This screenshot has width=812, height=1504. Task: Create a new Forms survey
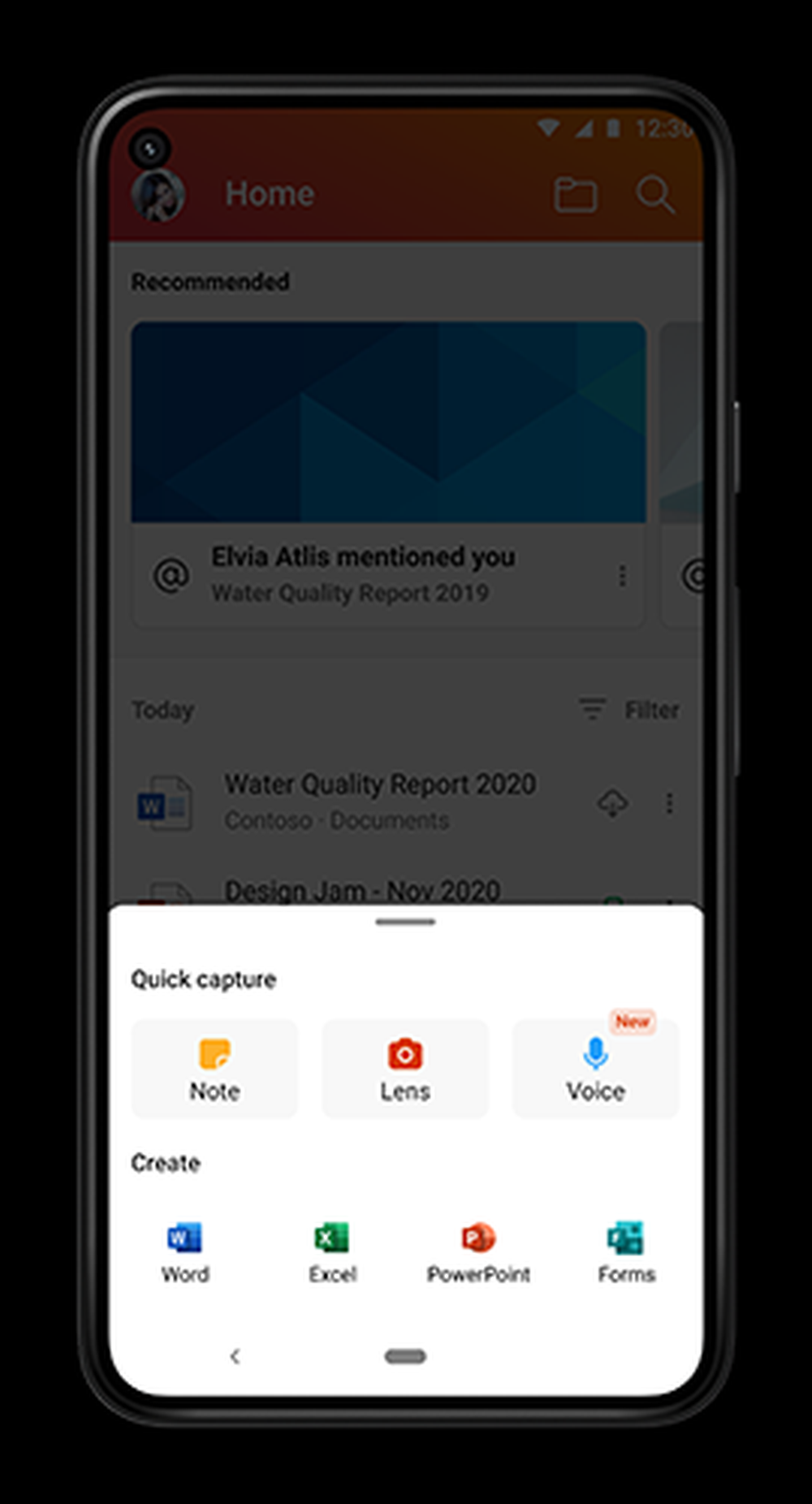coord(626,1252)
